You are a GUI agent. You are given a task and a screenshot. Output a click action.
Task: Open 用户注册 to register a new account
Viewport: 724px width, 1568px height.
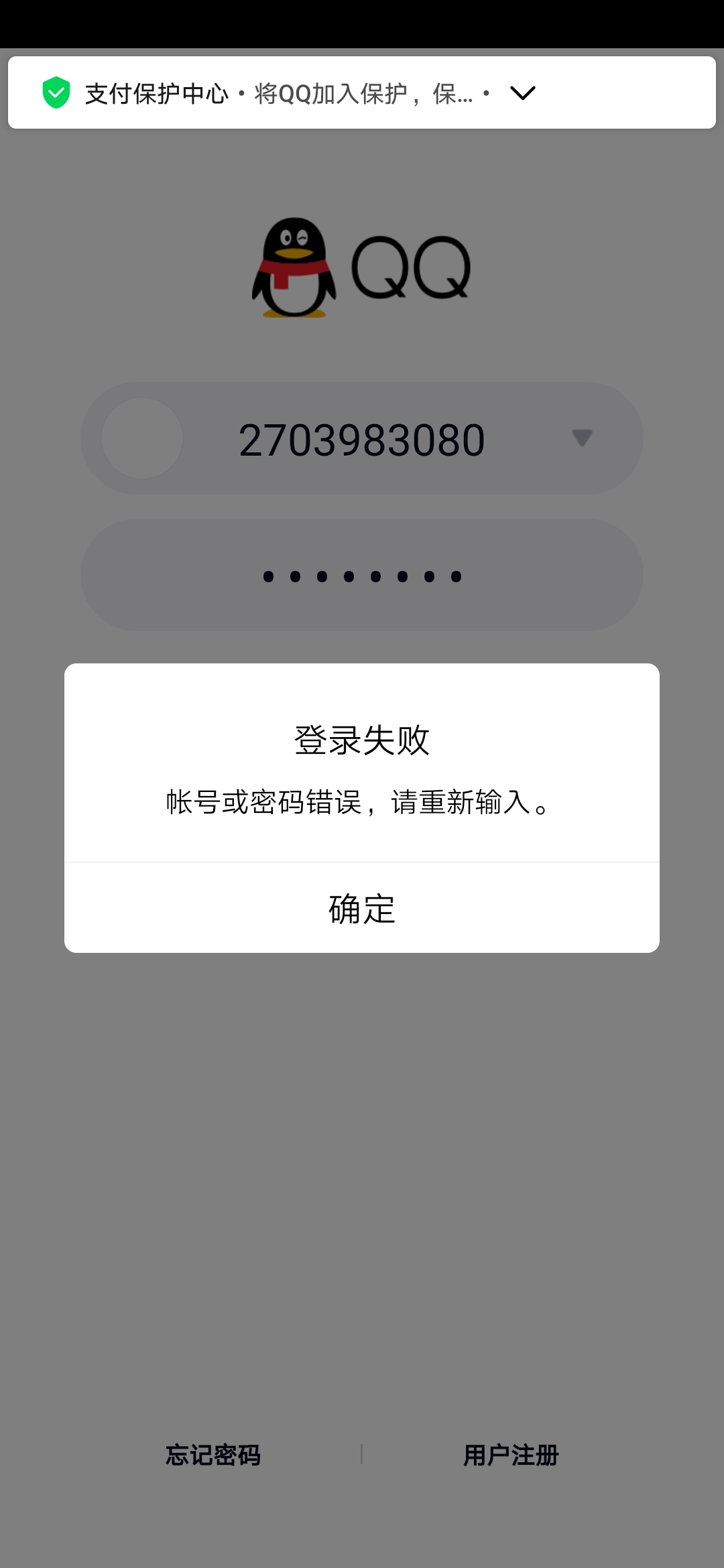[511, 1455]
